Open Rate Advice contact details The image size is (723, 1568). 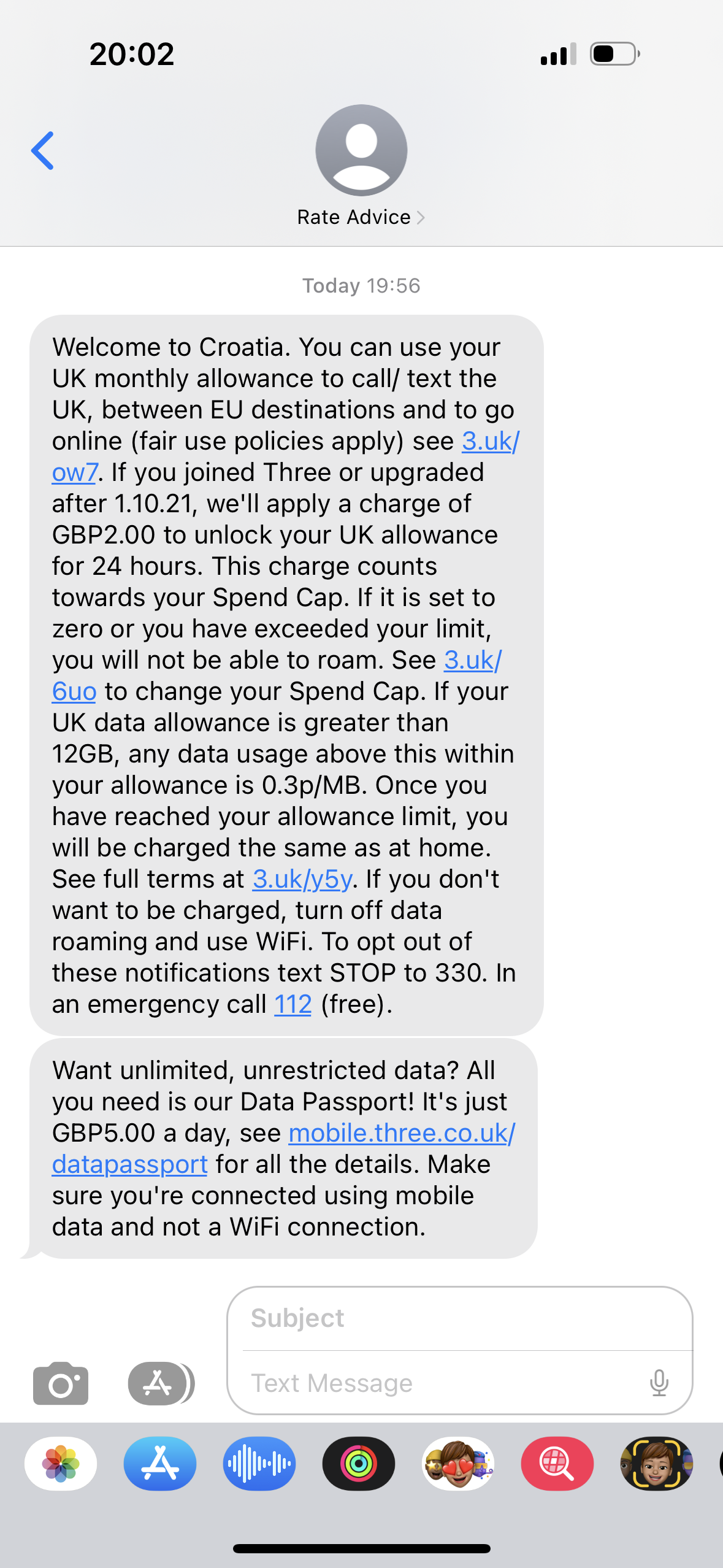(361, 217)
